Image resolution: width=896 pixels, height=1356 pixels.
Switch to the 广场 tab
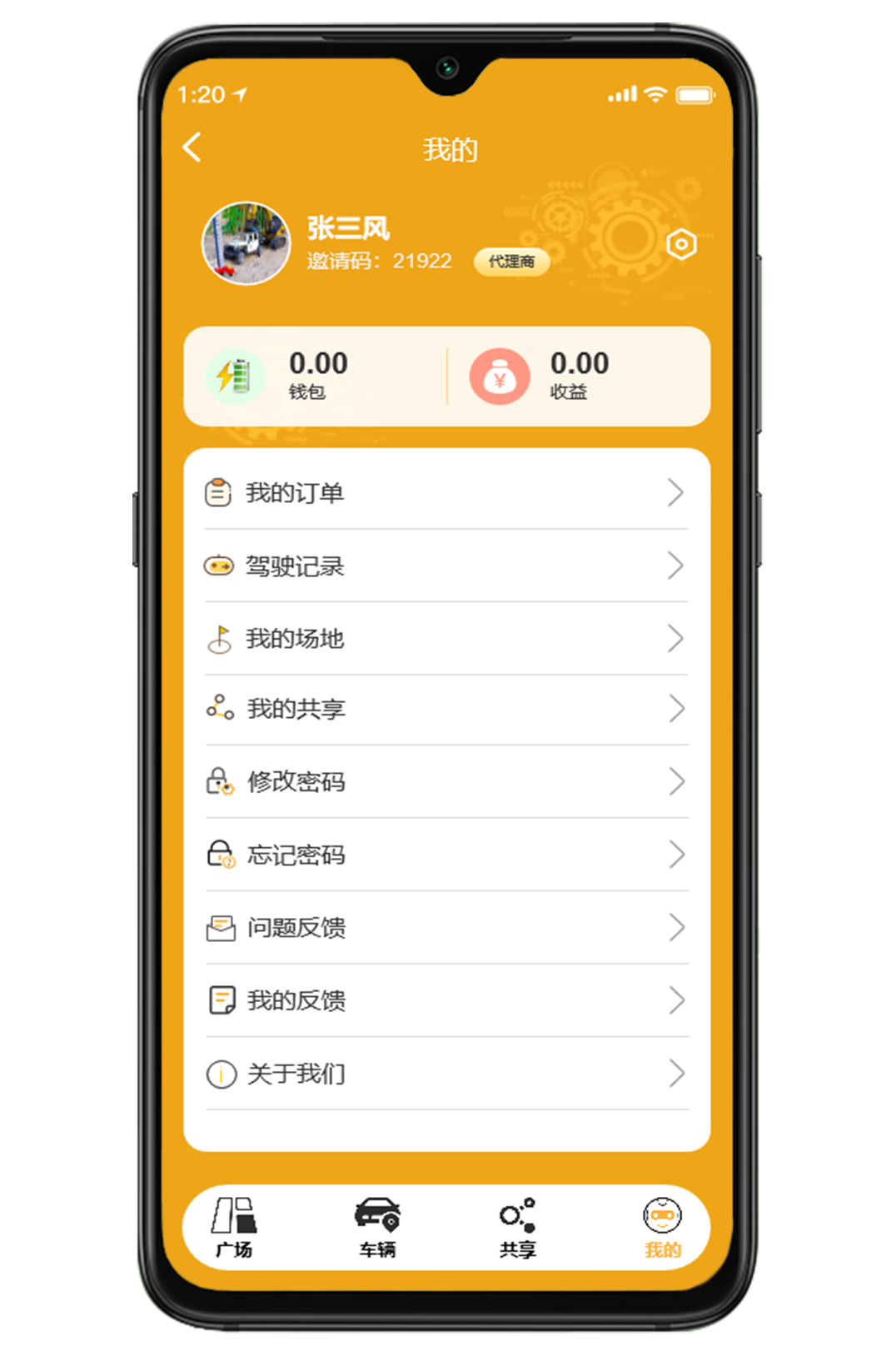(x=234, y=1227)
